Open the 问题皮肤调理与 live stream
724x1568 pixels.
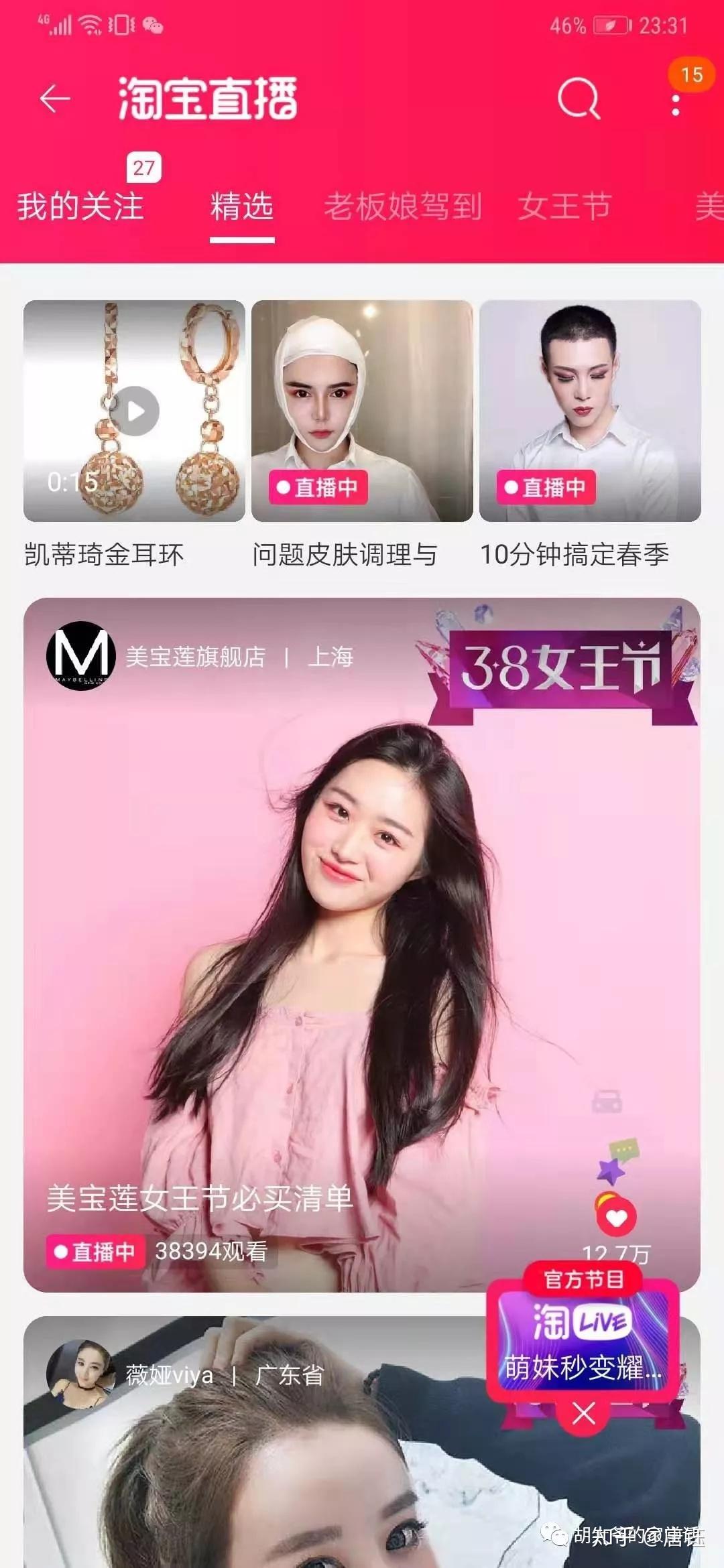click(362, 411)
